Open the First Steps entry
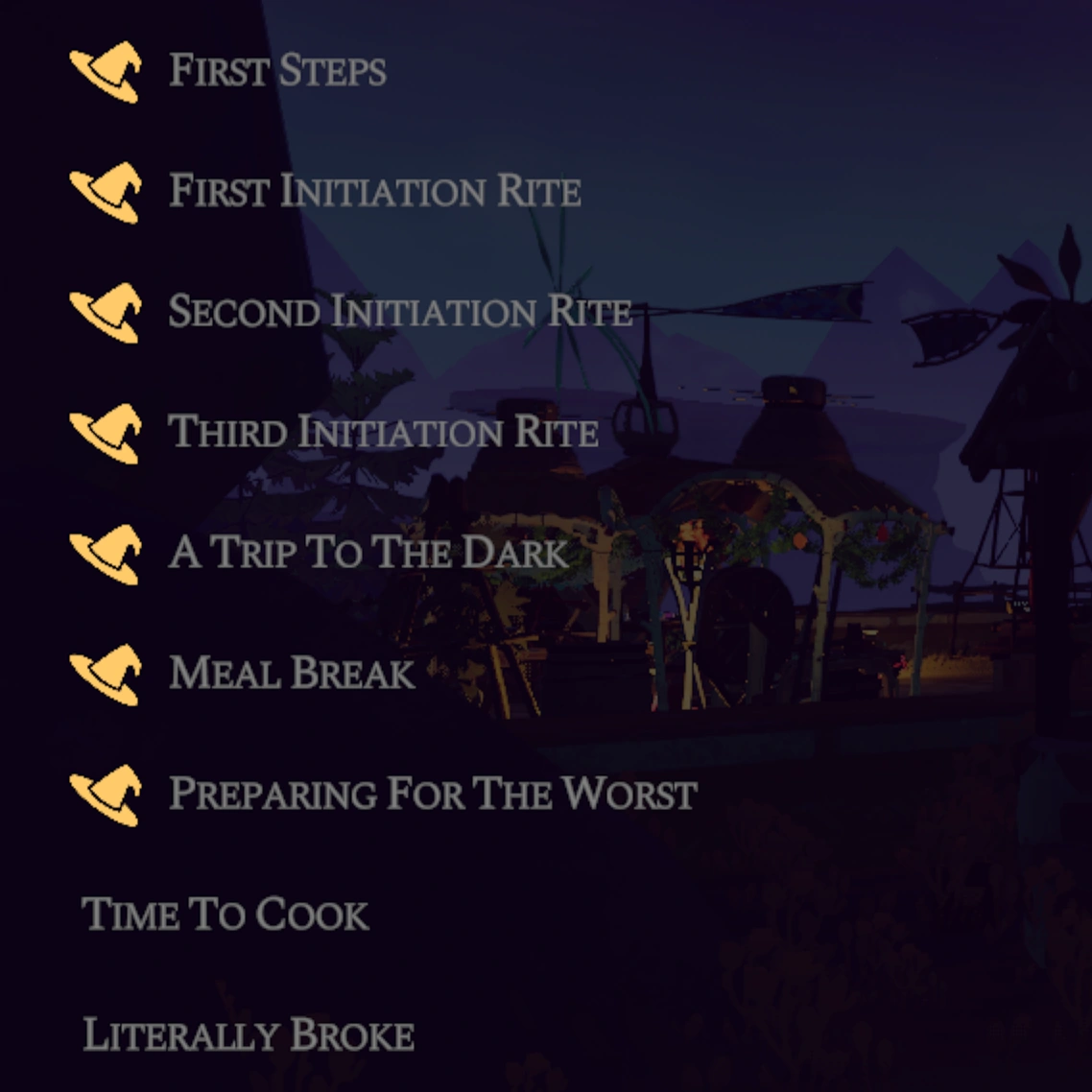 click(277, 70)
